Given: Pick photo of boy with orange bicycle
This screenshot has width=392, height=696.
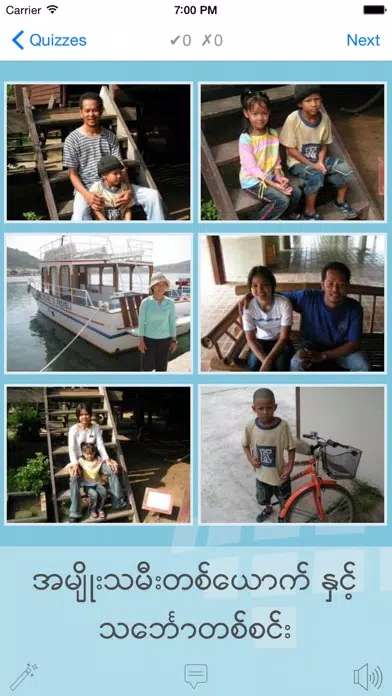Looking at the screenshot, I should pyautogui.click(x=293, y=455).
